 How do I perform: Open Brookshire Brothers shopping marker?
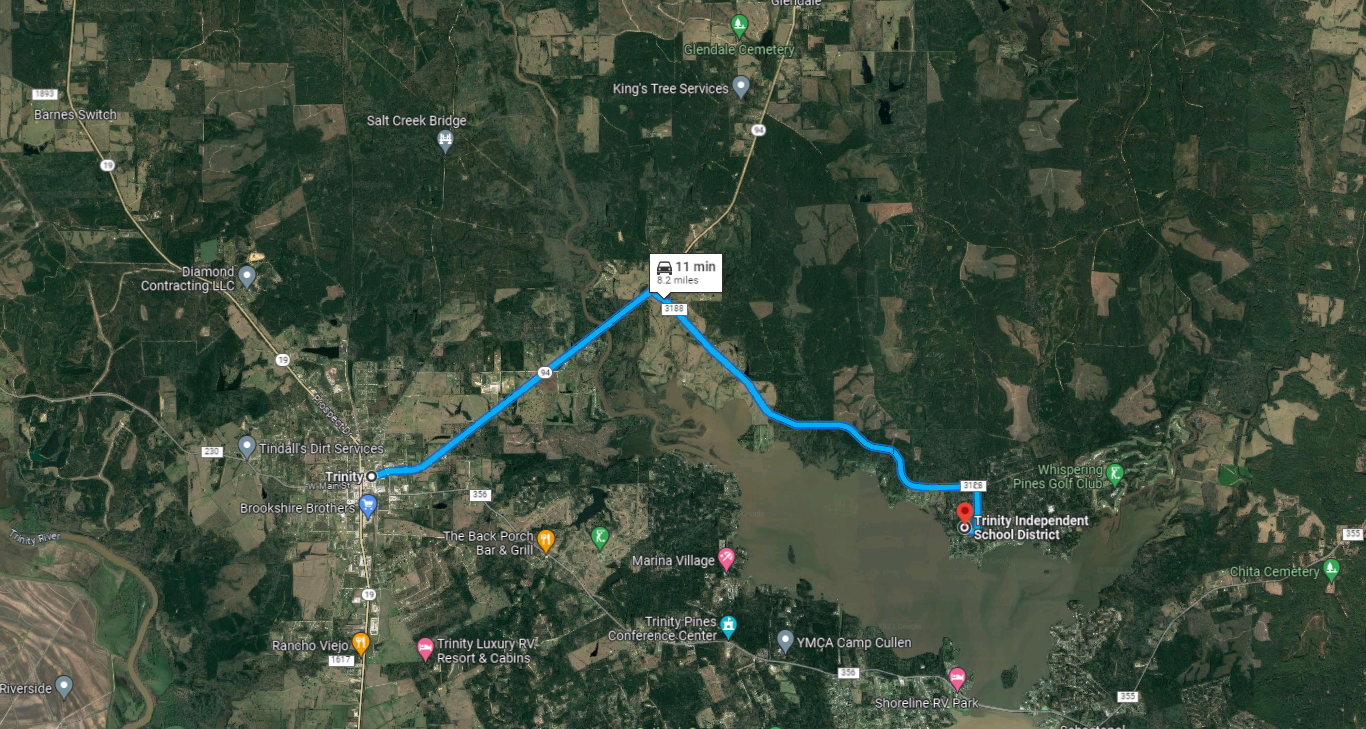pyautogui.click(x=368, y=504)
